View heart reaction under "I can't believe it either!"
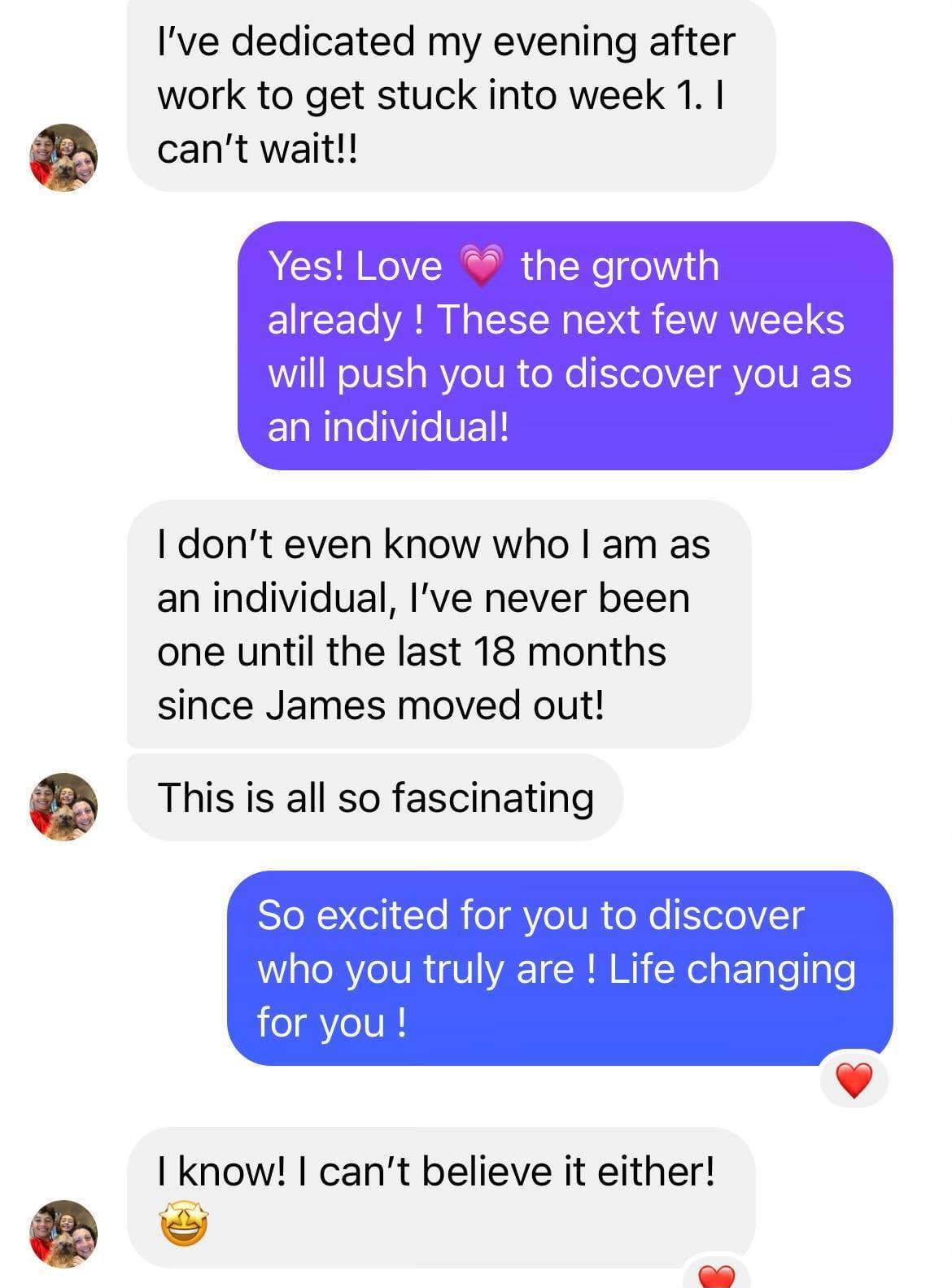 (x=717, y=1276)
